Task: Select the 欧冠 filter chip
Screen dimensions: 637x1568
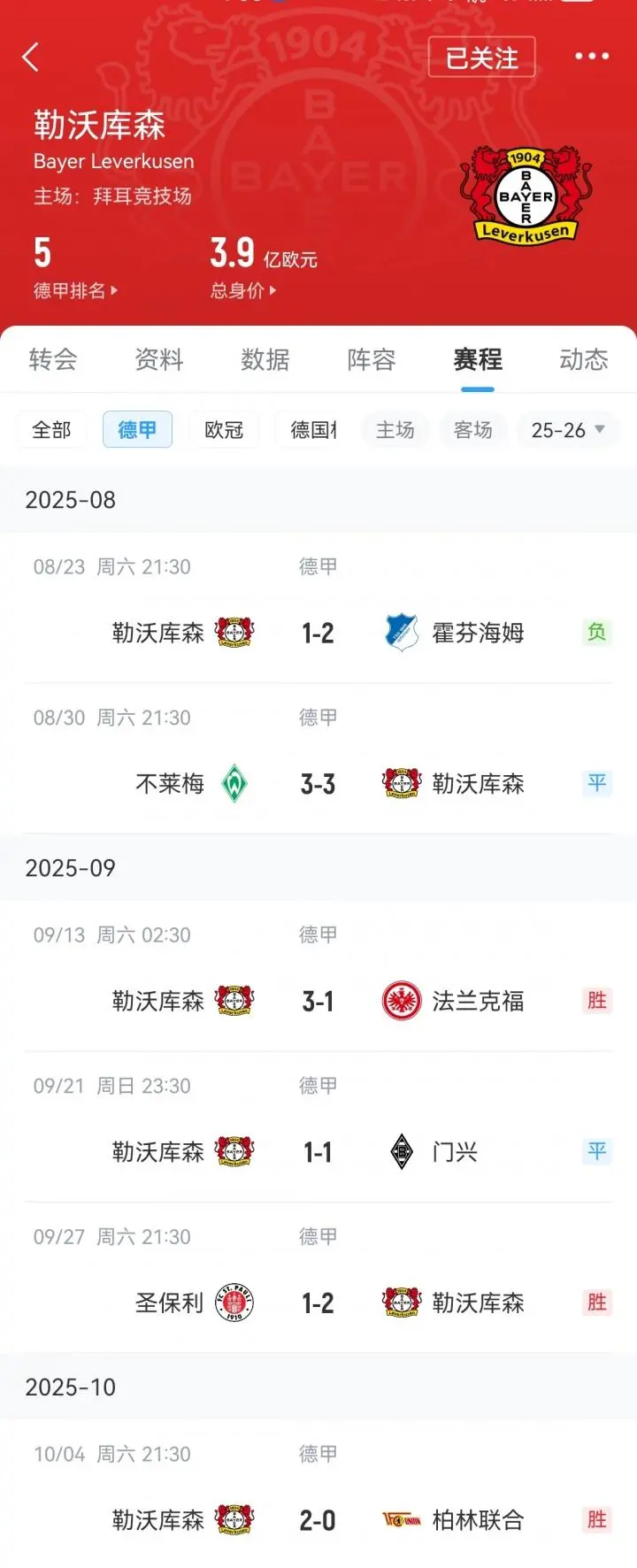Action: click(x=224, y=430)
